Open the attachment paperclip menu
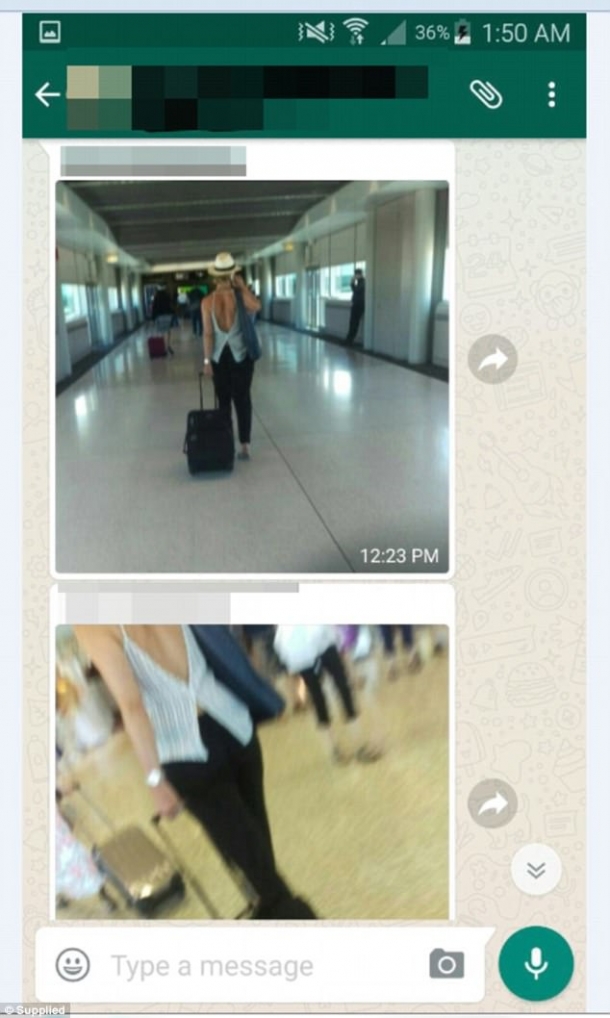 tap(486, 95)
